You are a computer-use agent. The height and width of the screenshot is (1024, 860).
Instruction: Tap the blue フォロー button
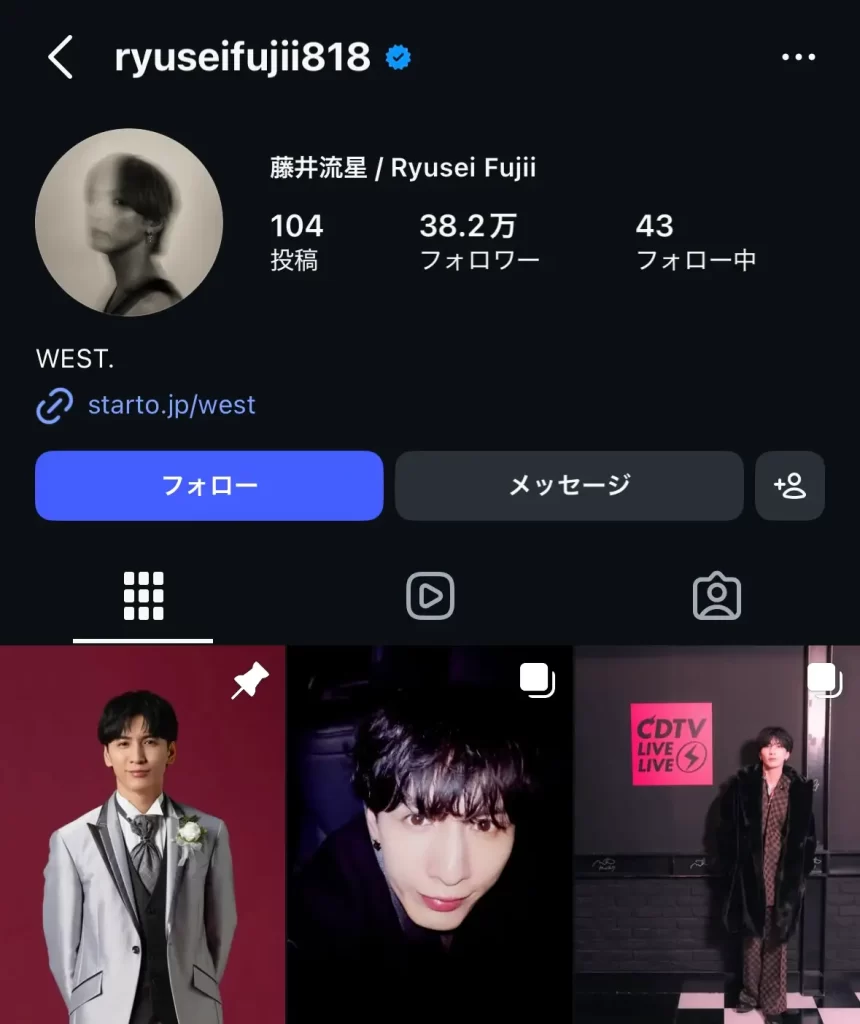(209, 486)
